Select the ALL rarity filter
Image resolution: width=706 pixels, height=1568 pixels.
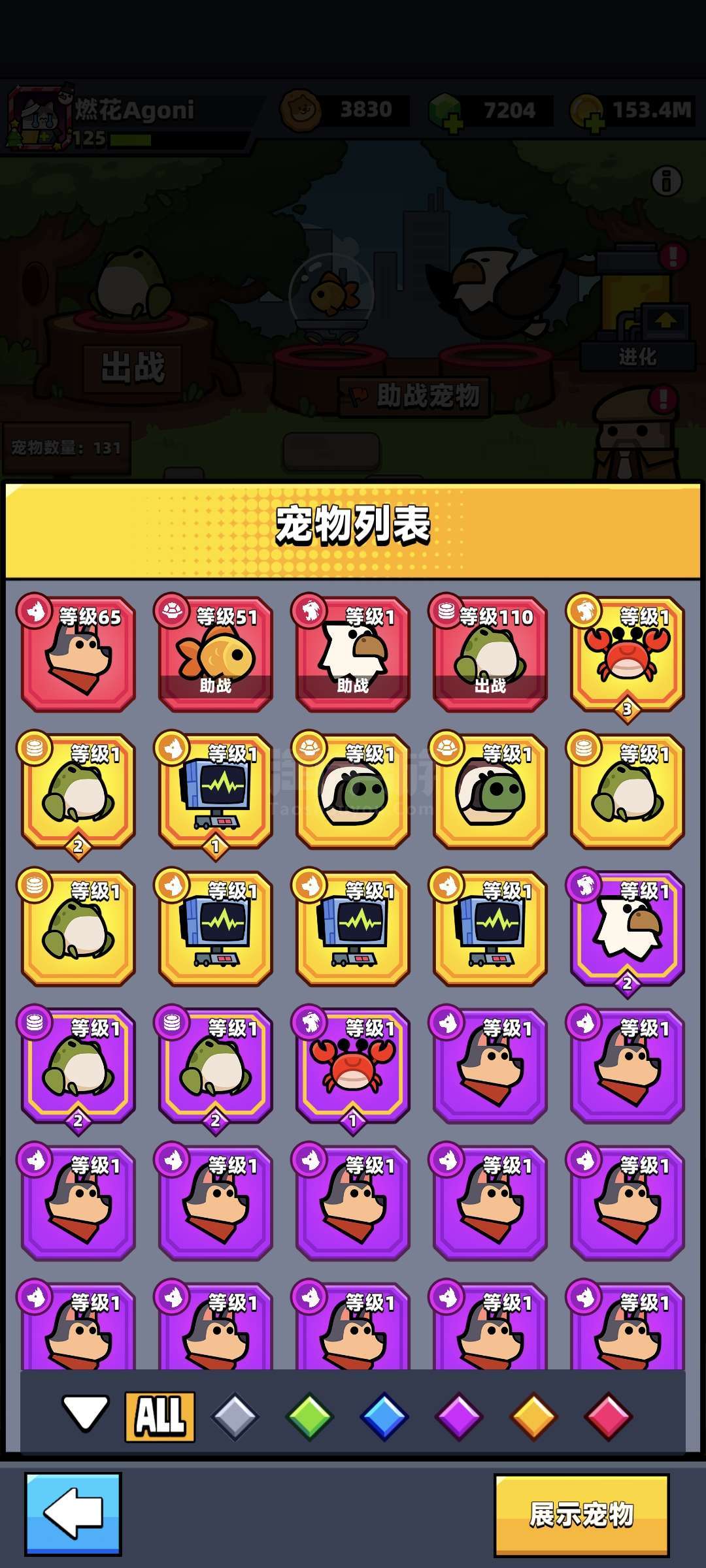[x=160, y=1416]
